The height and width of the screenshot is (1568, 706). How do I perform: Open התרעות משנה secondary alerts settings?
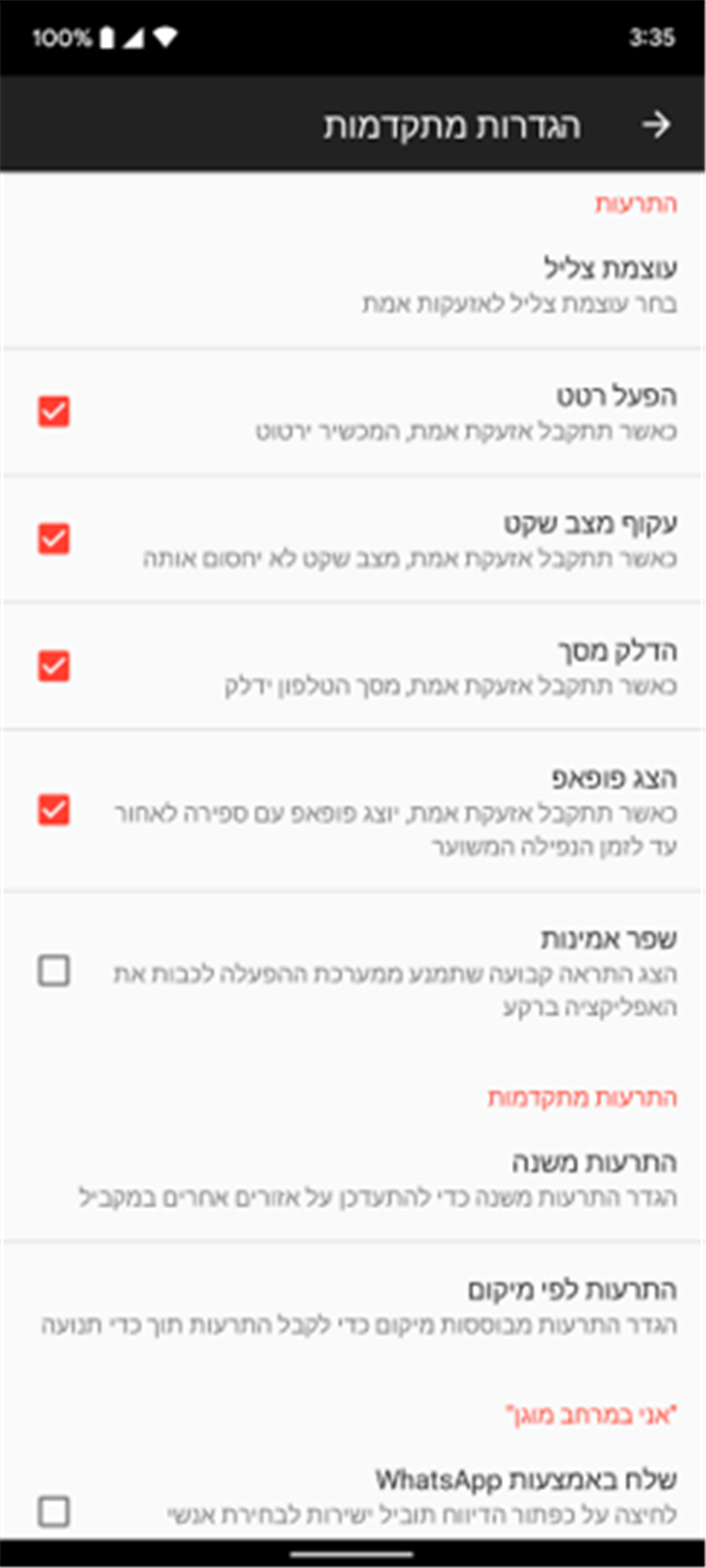(353, 1178)
